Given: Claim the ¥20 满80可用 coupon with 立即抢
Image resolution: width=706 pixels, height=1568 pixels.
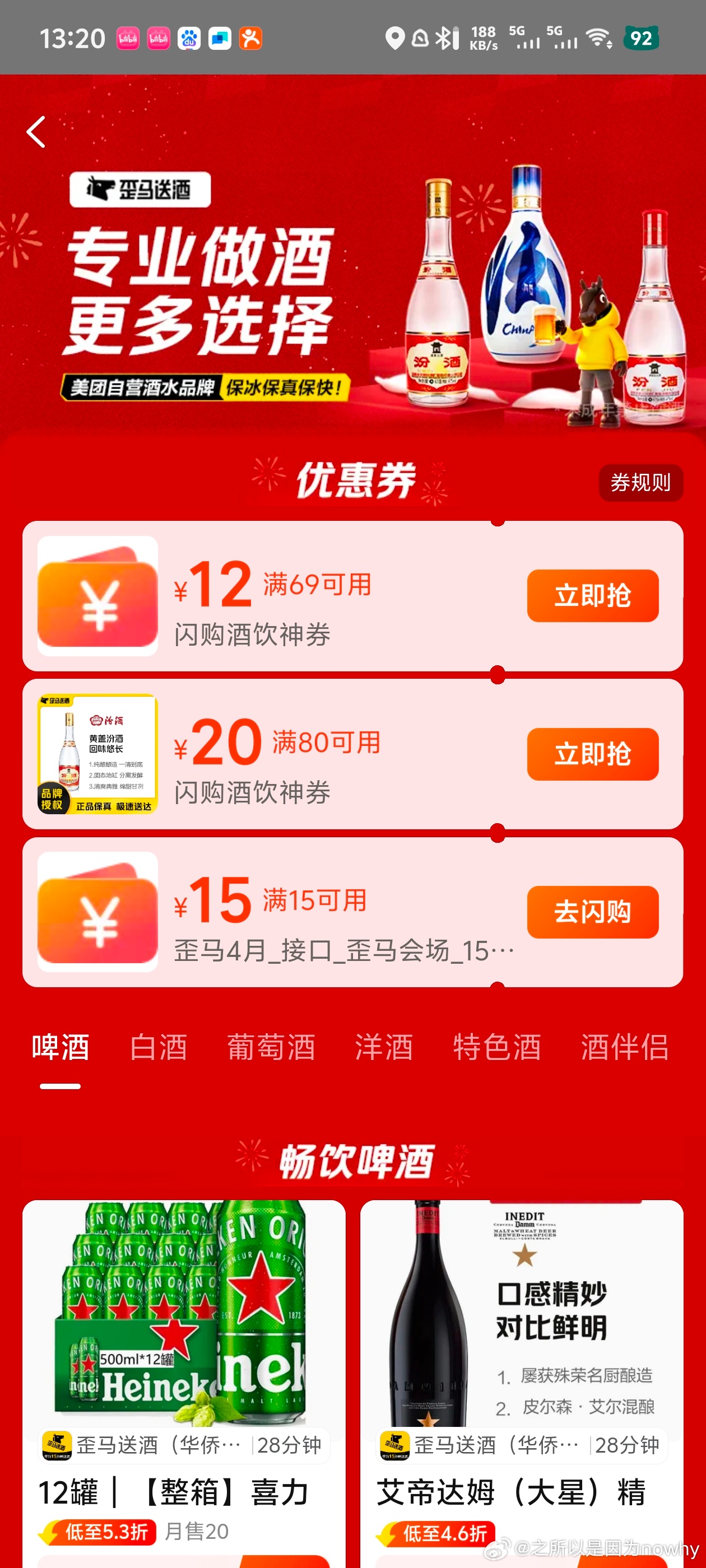Looking at the screenshot, I should pyautogui.click(x=592, y=754).
